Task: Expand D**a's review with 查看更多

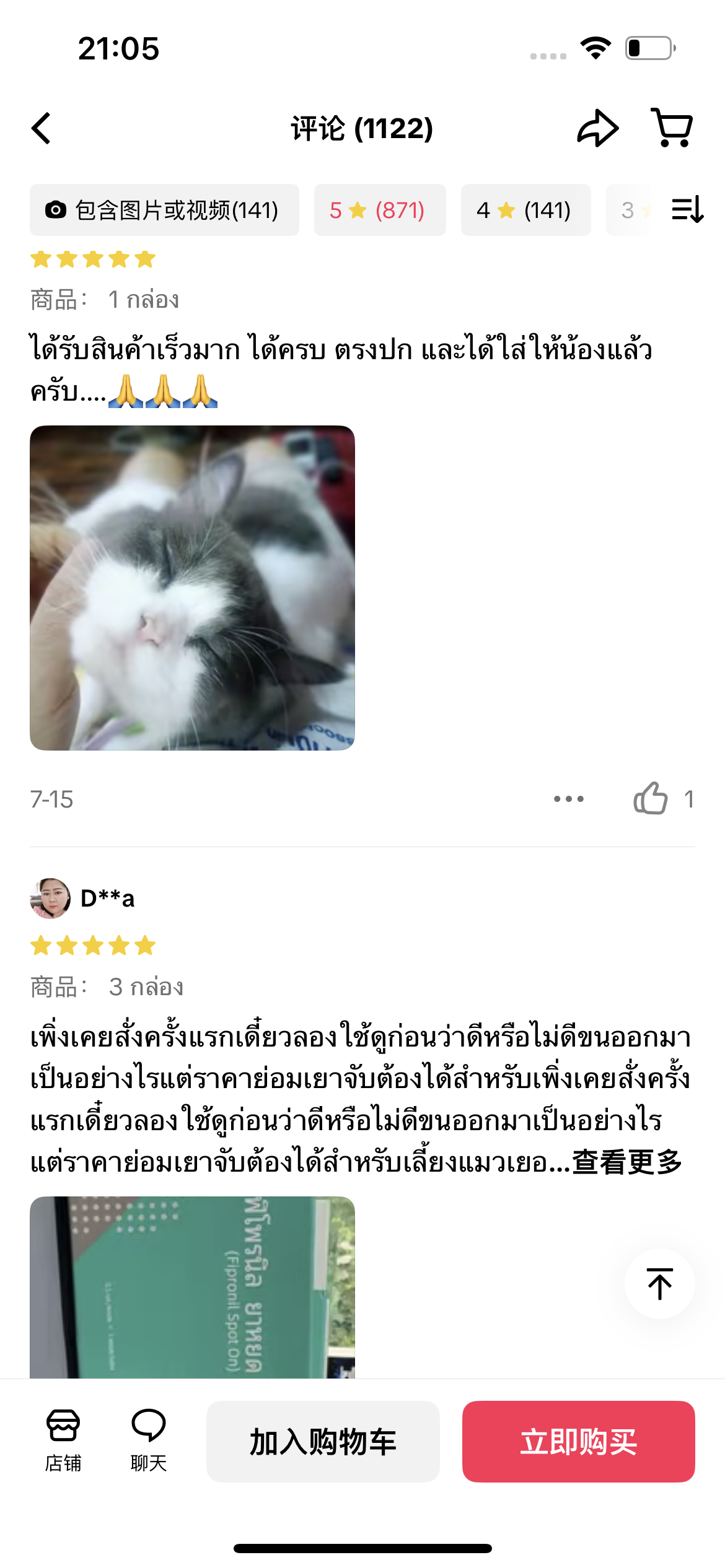Action: (626, 1162)
